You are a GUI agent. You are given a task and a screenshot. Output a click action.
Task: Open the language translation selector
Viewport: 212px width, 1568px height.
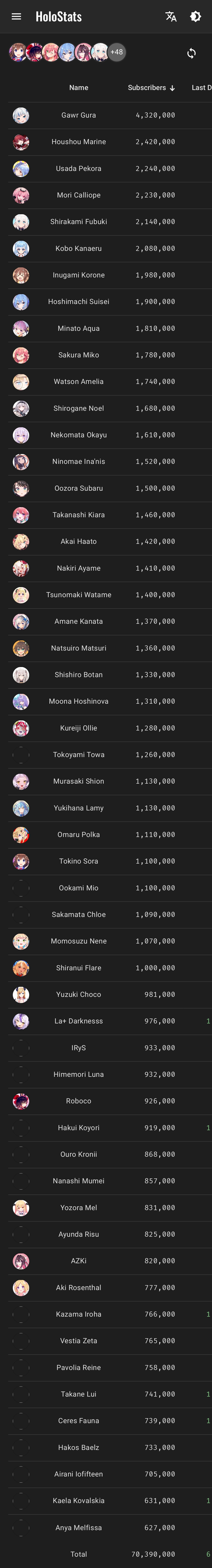point(171,16)
